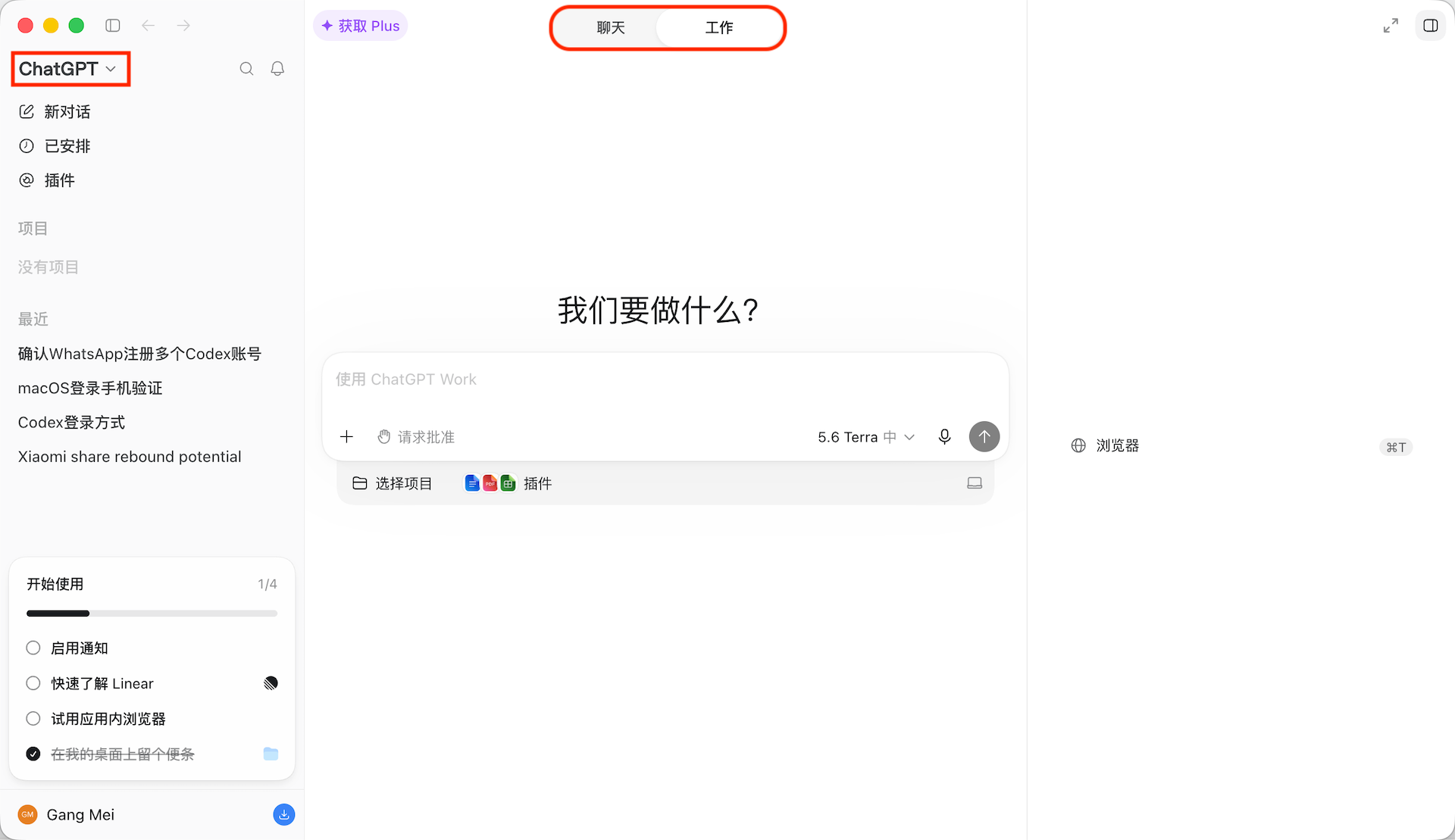Tap 选择项目 to choose a project
1455x840 pixels.
point(393,483)
